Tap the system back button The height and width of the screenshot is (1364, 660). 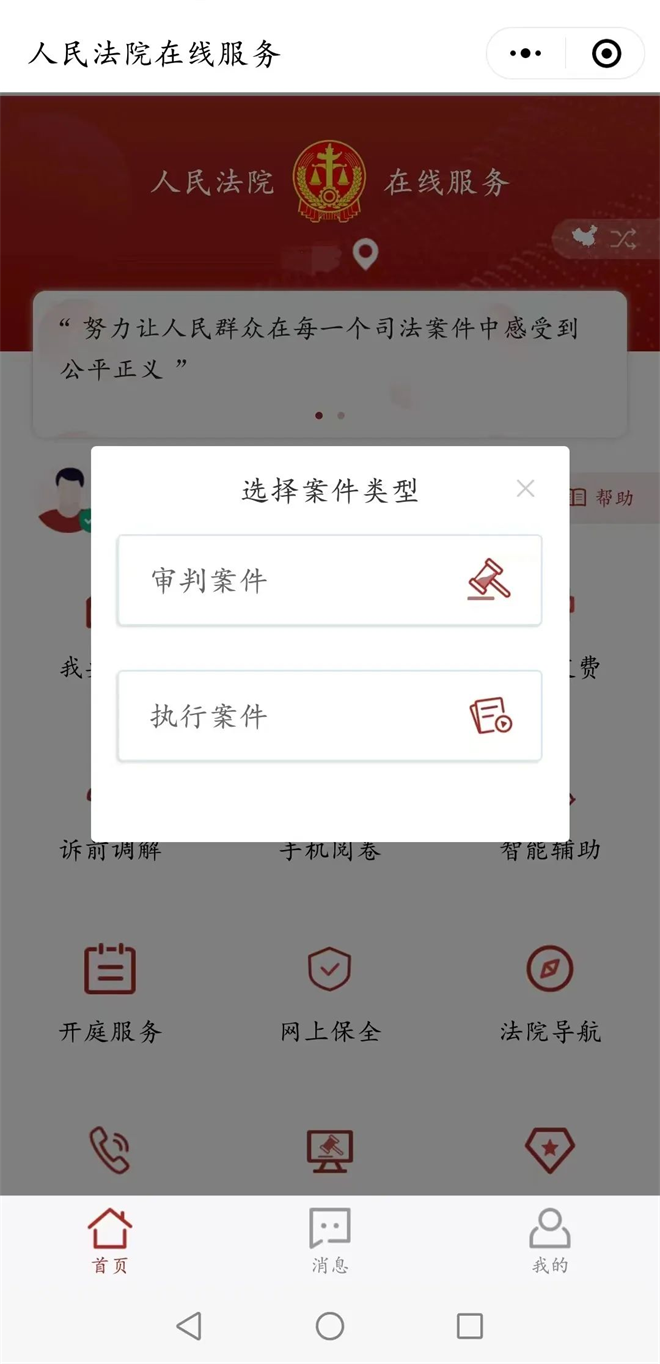point(189,1326)
